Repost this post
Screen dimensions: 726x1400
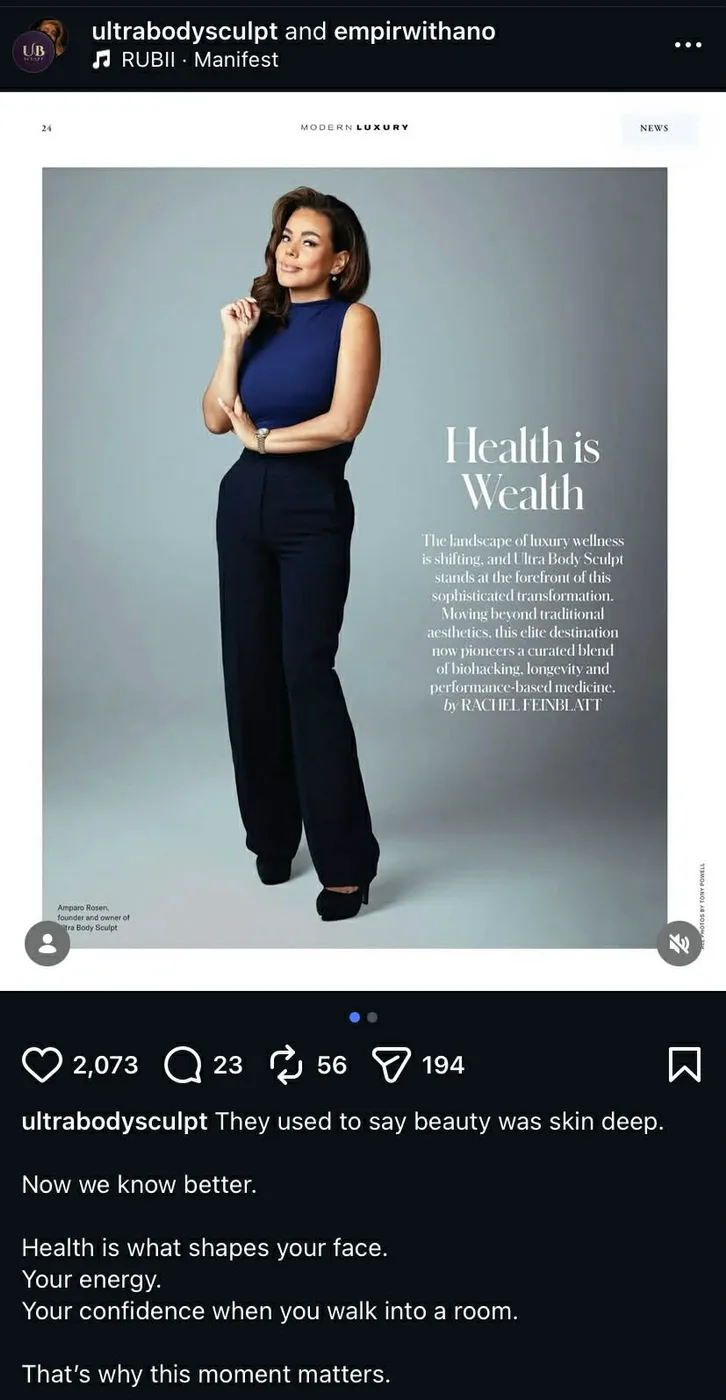click(287, 1065)
